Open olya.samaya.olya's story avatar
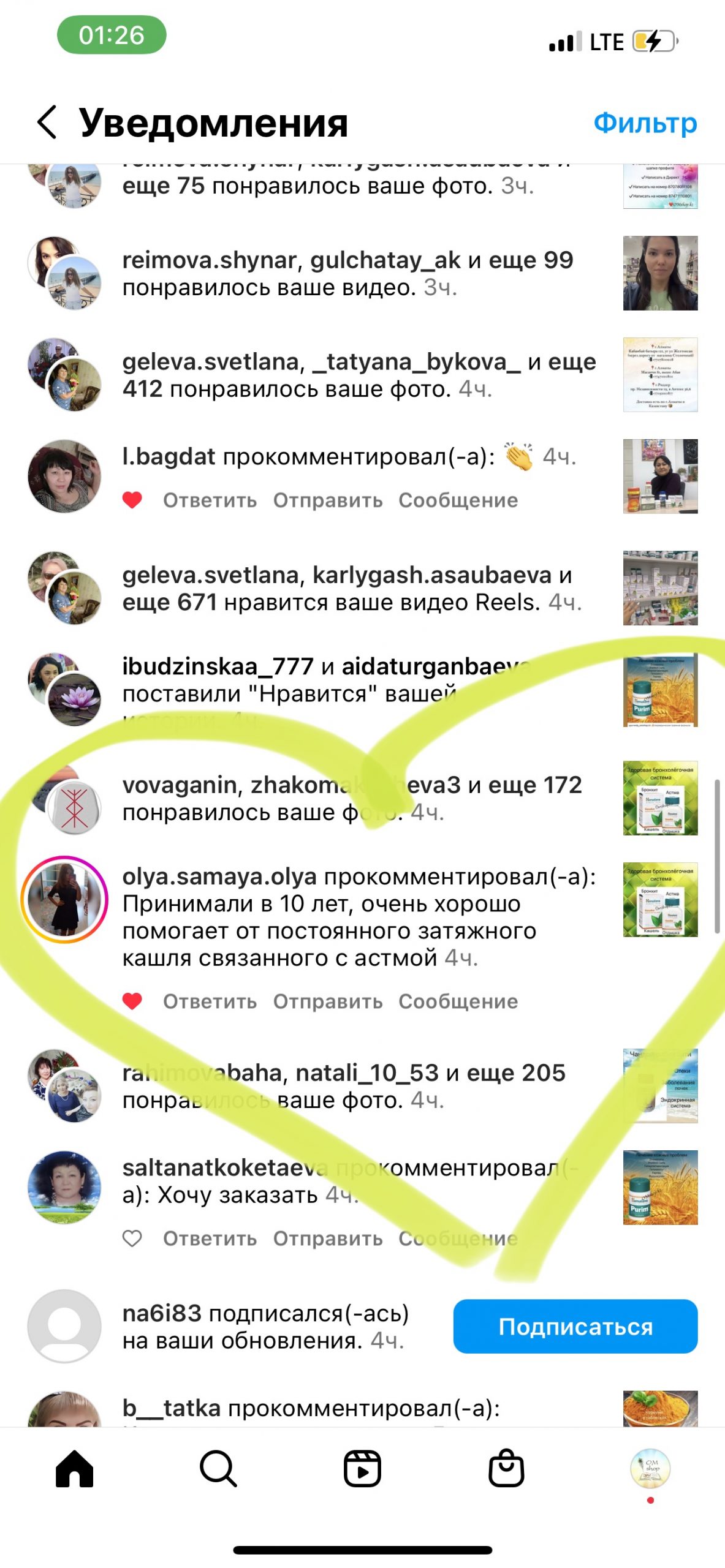 tap(64, 899)
